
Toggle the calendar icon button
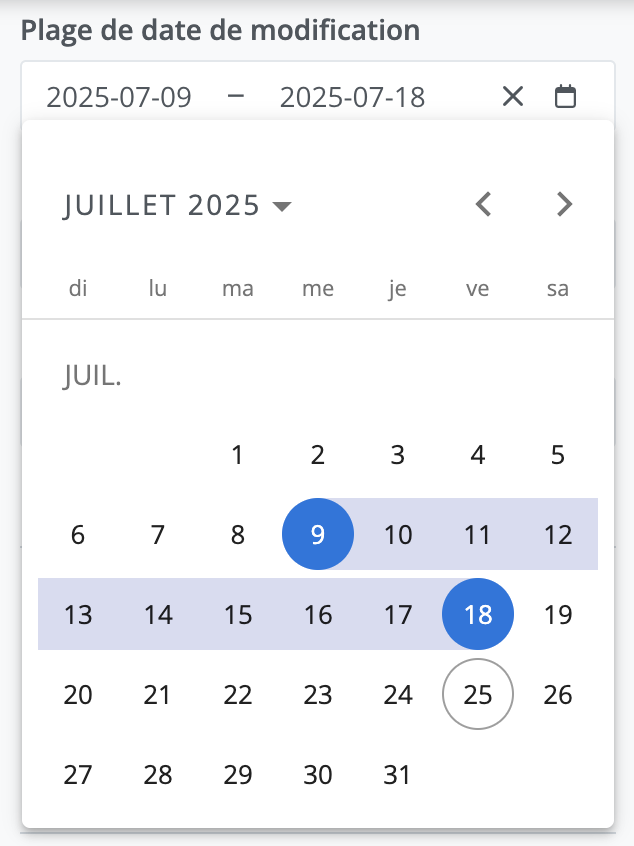tap(565, 97)
